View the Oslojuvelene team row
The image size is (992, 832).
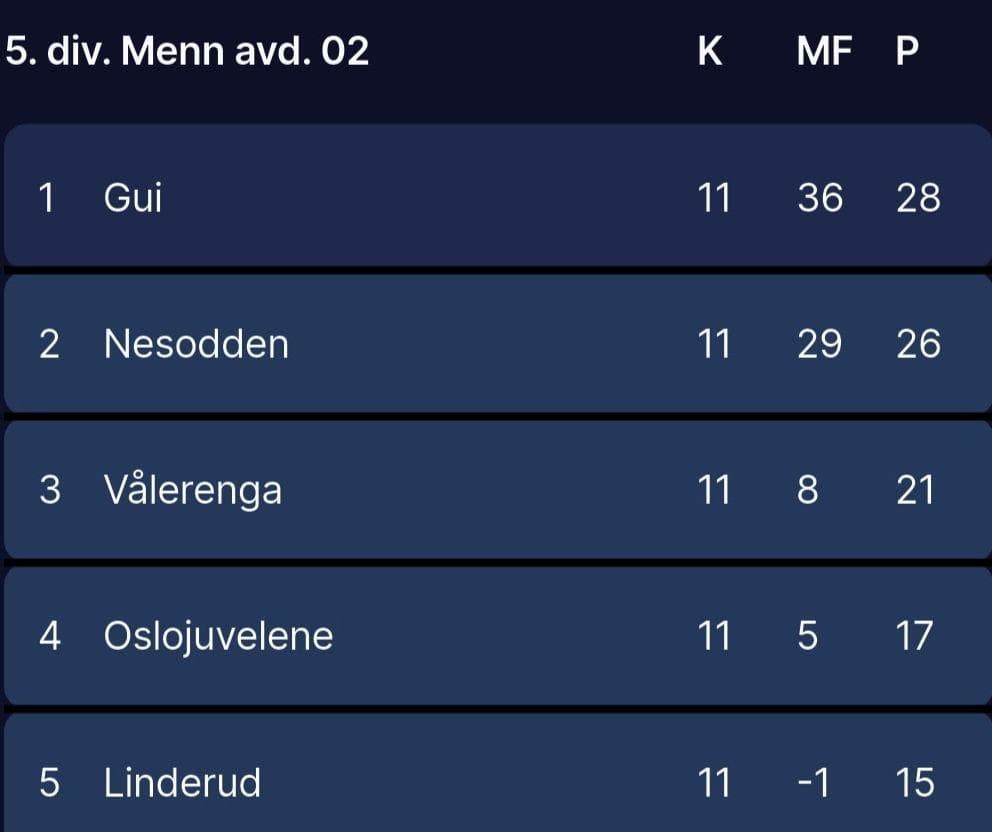click(x=218, y=636)
